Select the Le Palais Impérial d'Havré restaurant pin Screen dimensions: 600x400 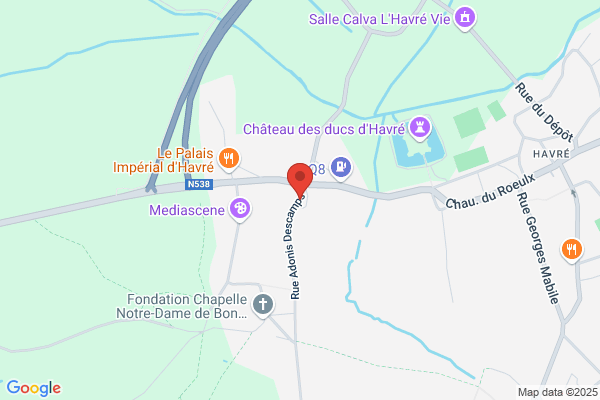(229, 159)
